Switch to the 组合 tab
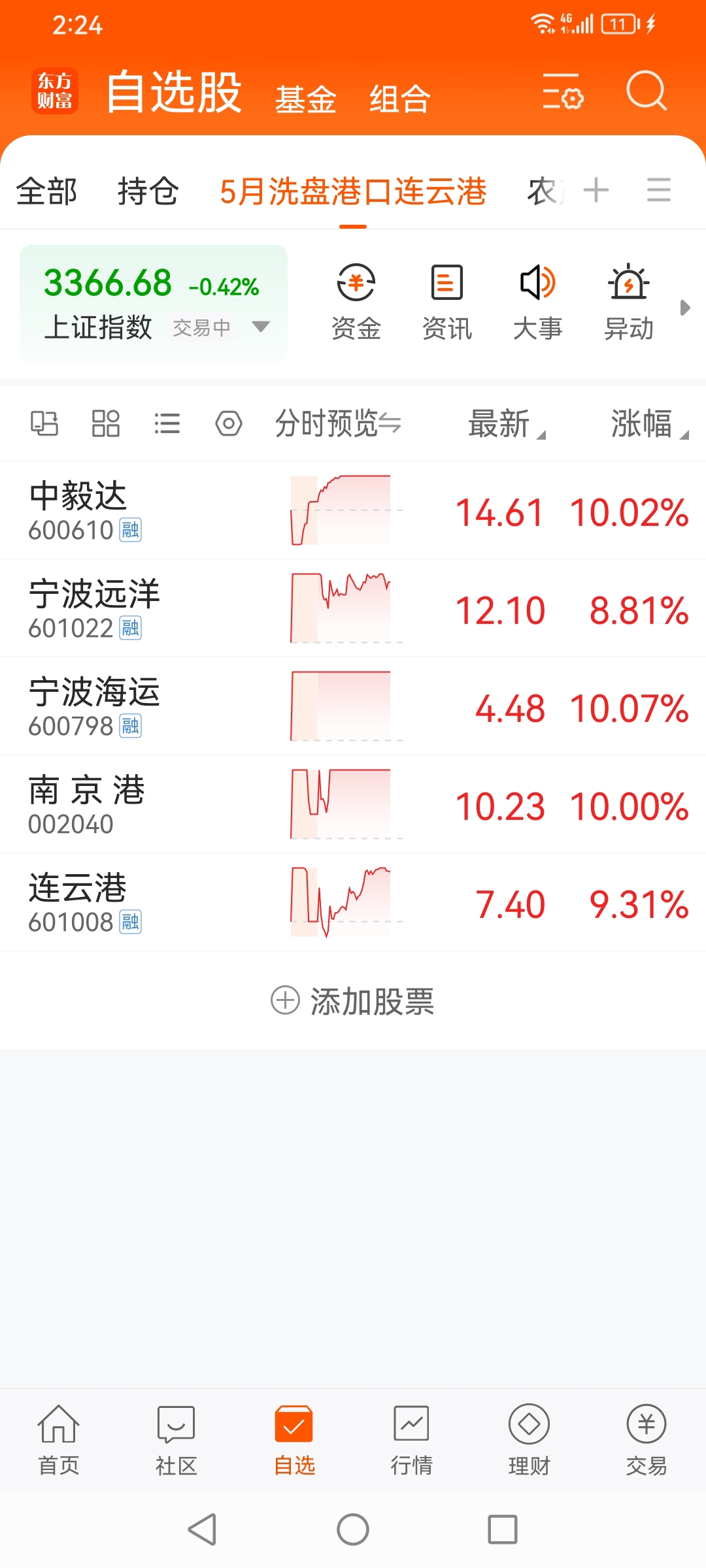Viewport: 706px width, 1568px height. pyautogui.click(x=399, y=99)
